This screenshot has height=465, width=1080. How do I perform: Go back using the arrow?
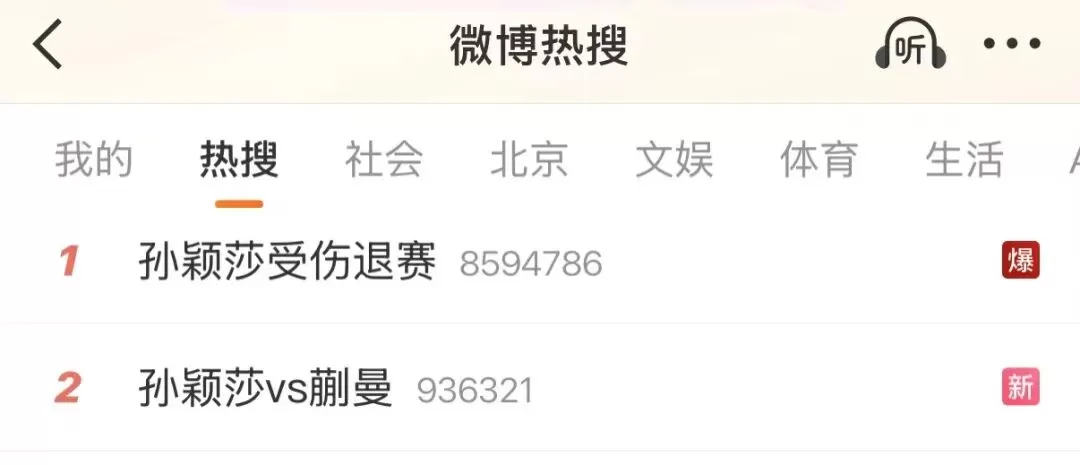click(48, 46)
